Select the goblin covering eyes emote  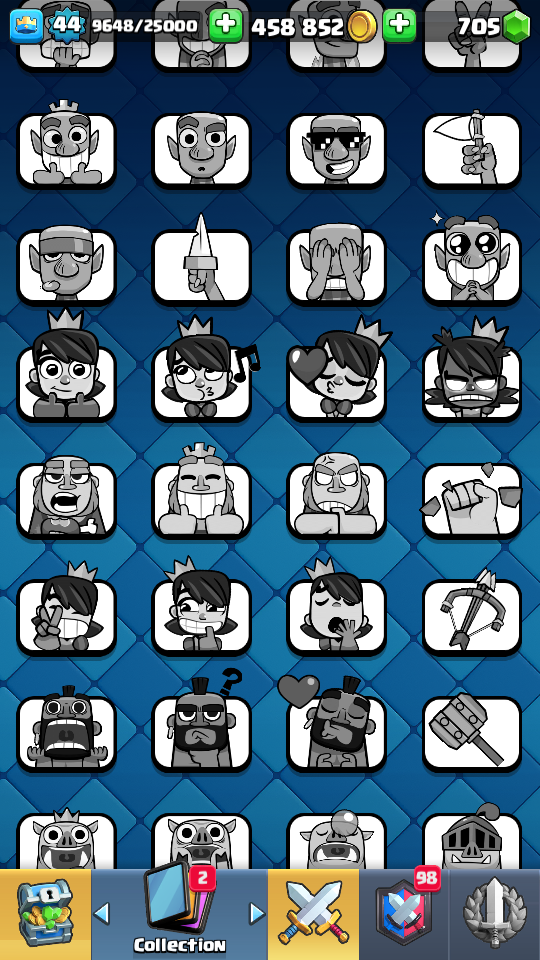(337, 266)
